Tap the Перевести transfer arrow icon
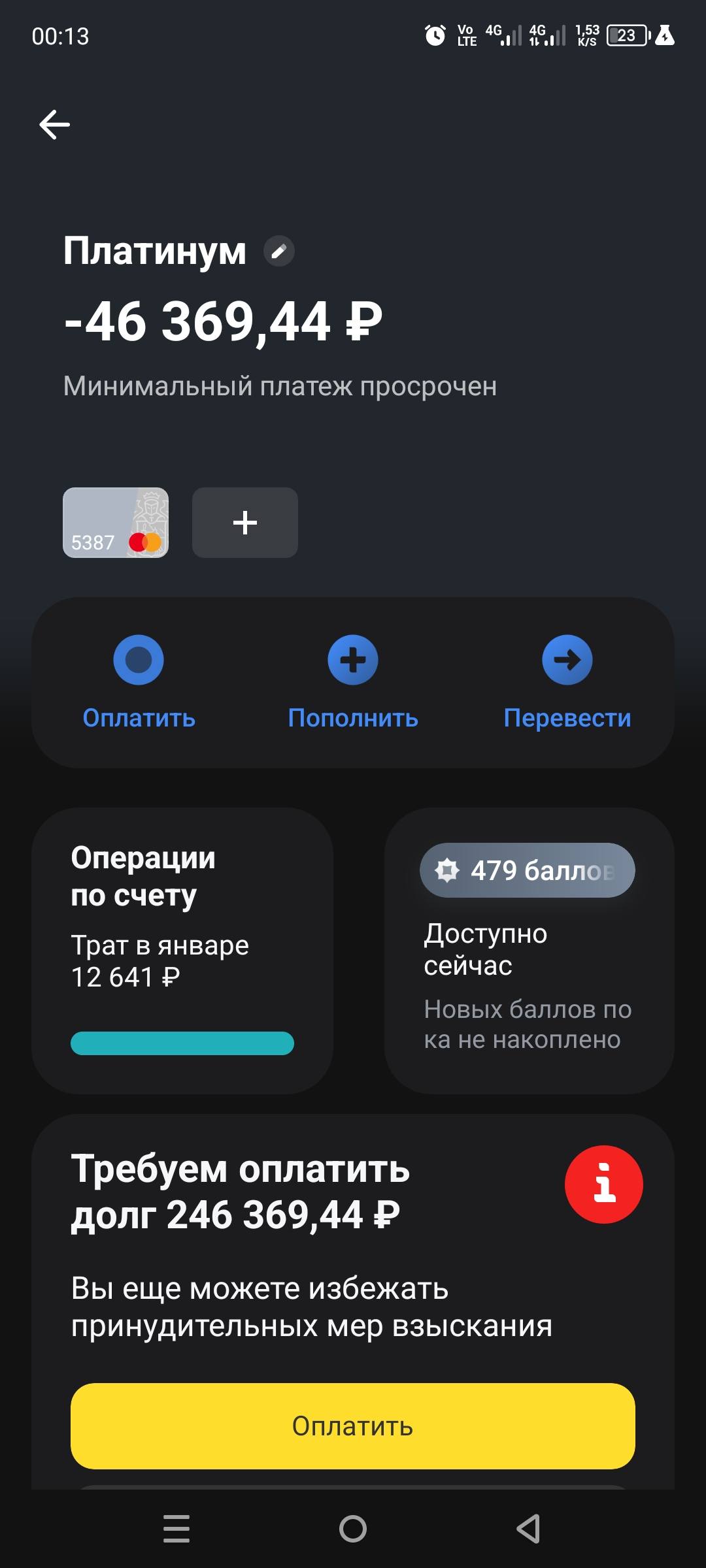 [x=567, y=661]
